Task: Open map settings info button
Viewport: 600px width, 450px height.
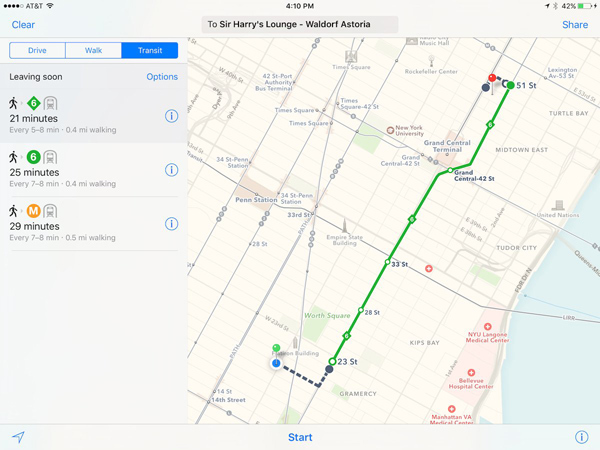Action: coord(581,437)
